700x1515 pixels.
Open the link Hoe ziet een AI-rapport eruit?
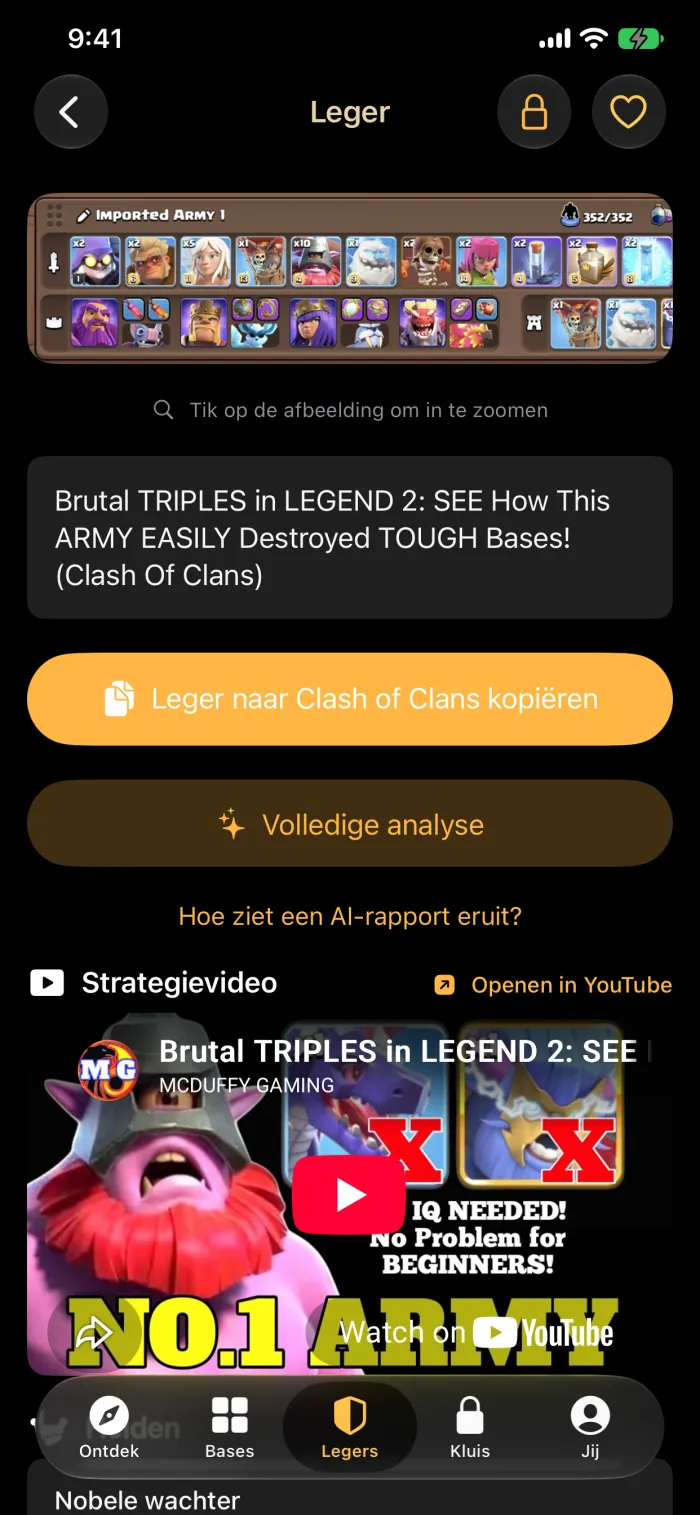350,916
